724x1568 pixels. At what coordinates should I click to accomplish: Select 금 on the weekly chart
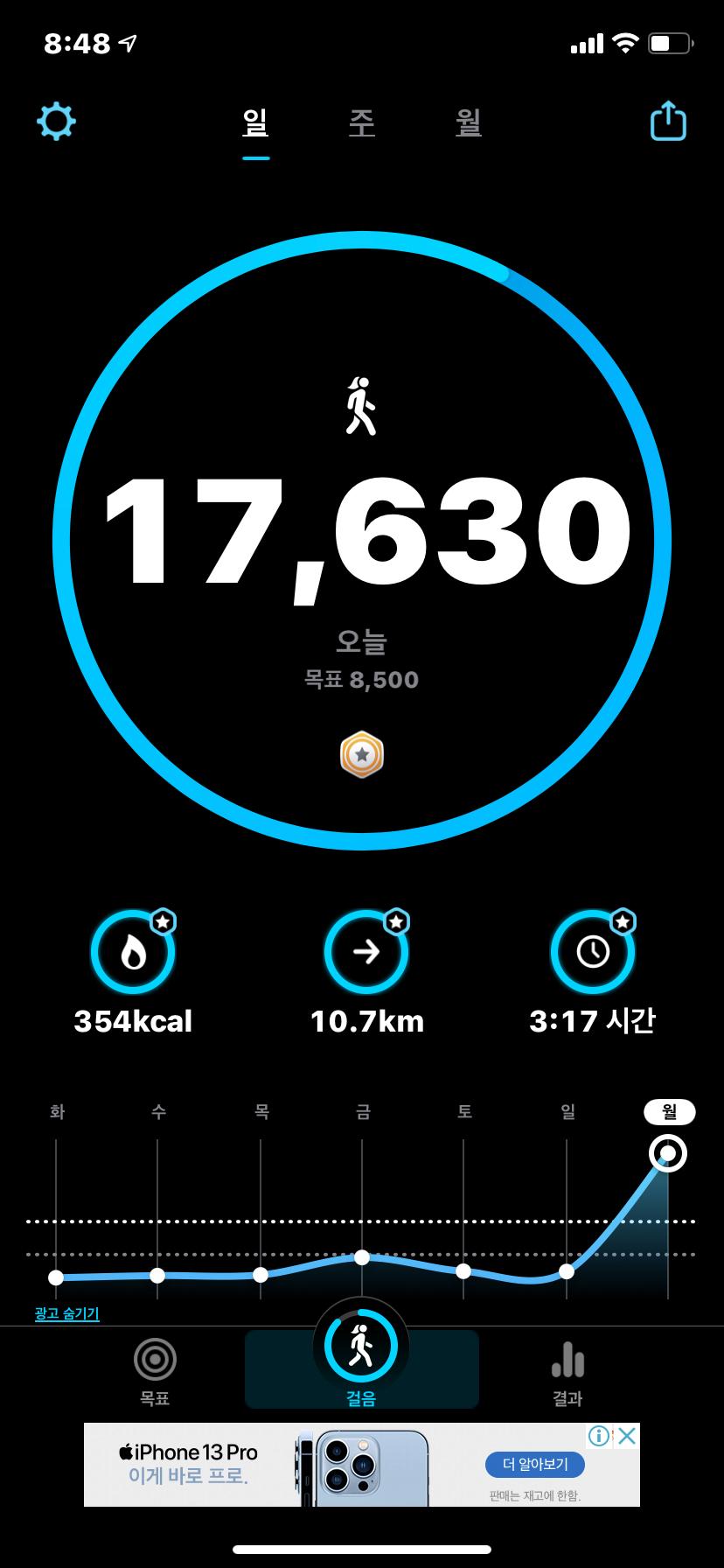[362, 1257]
